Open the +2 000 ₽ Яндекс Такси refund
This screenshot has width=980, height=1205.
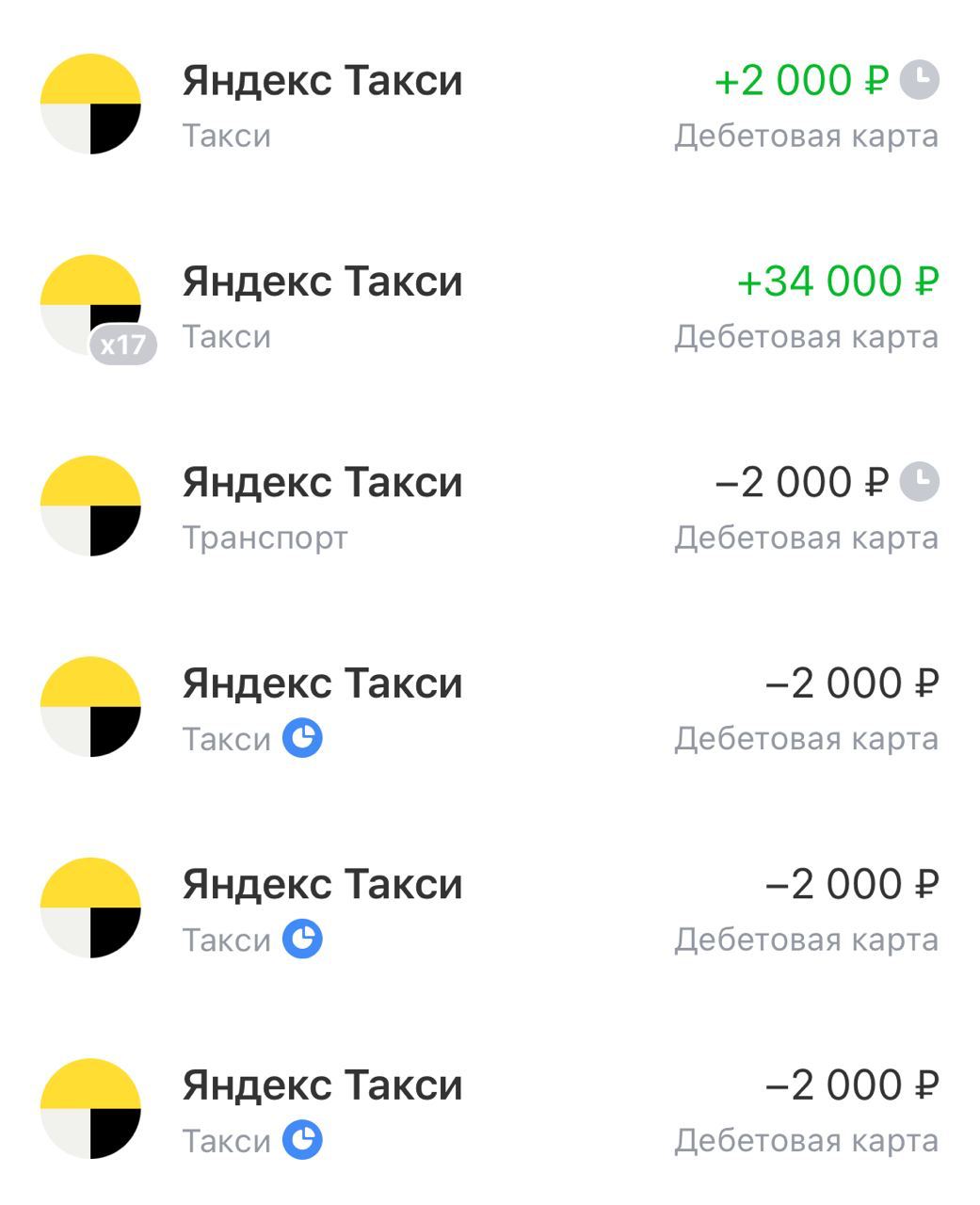pos(490,104)
